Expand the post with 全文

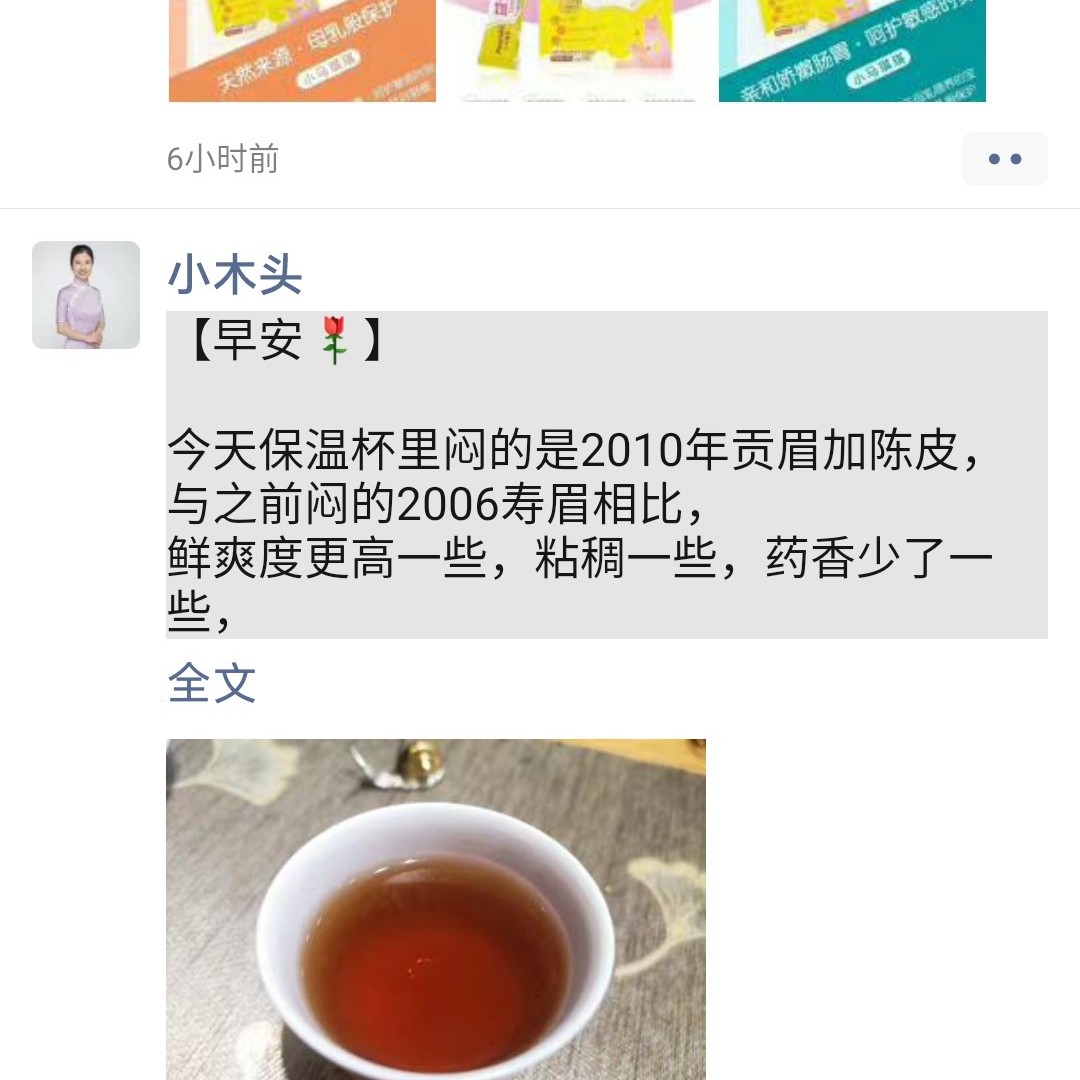coord(212,684)
